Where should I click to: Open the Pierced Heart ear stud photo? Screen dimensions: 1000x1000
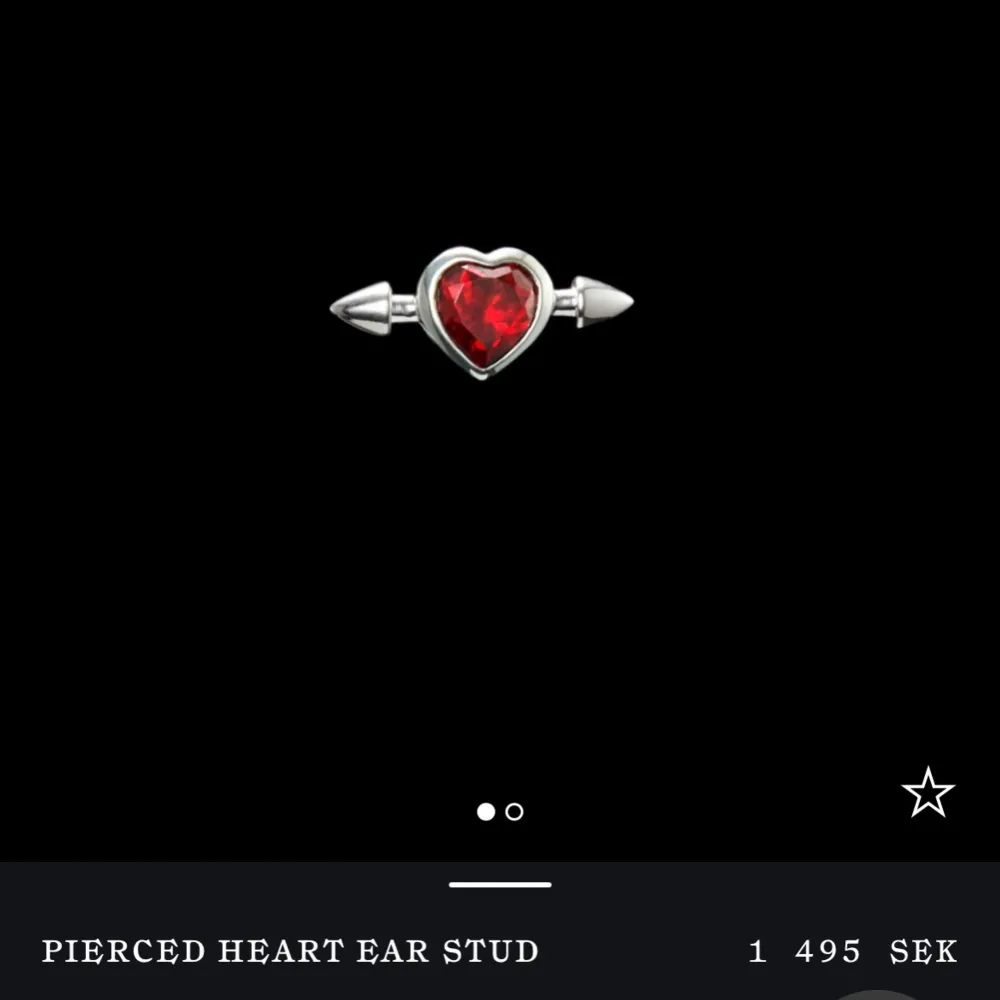click(x=482, y=311)
